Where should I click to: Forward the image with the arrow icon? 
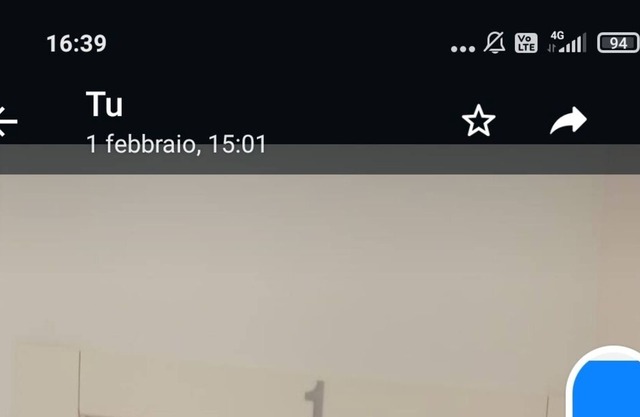(568, 122)
